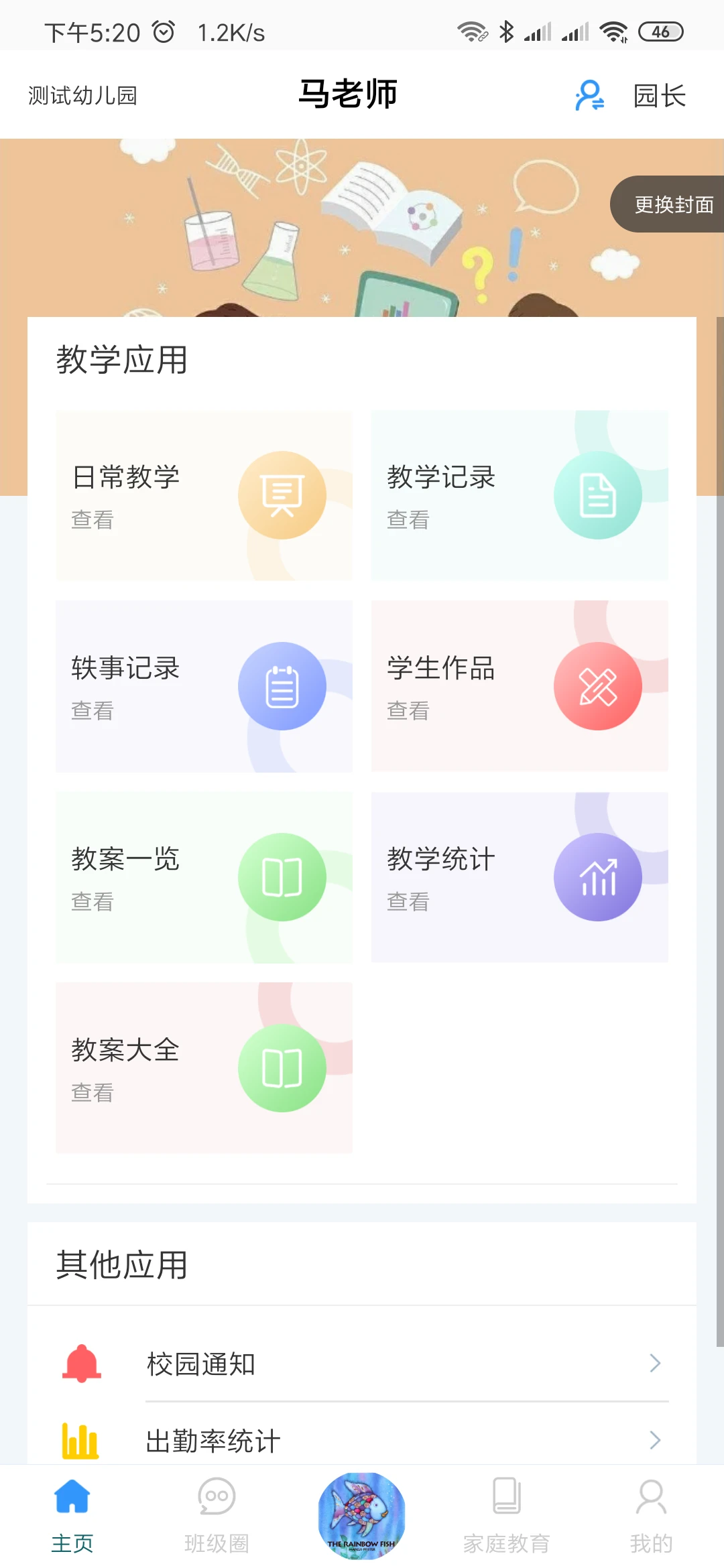Screen dimensions: 724x1568
Task: Switch to the 主页 tab
Action: coord(72,1516)
